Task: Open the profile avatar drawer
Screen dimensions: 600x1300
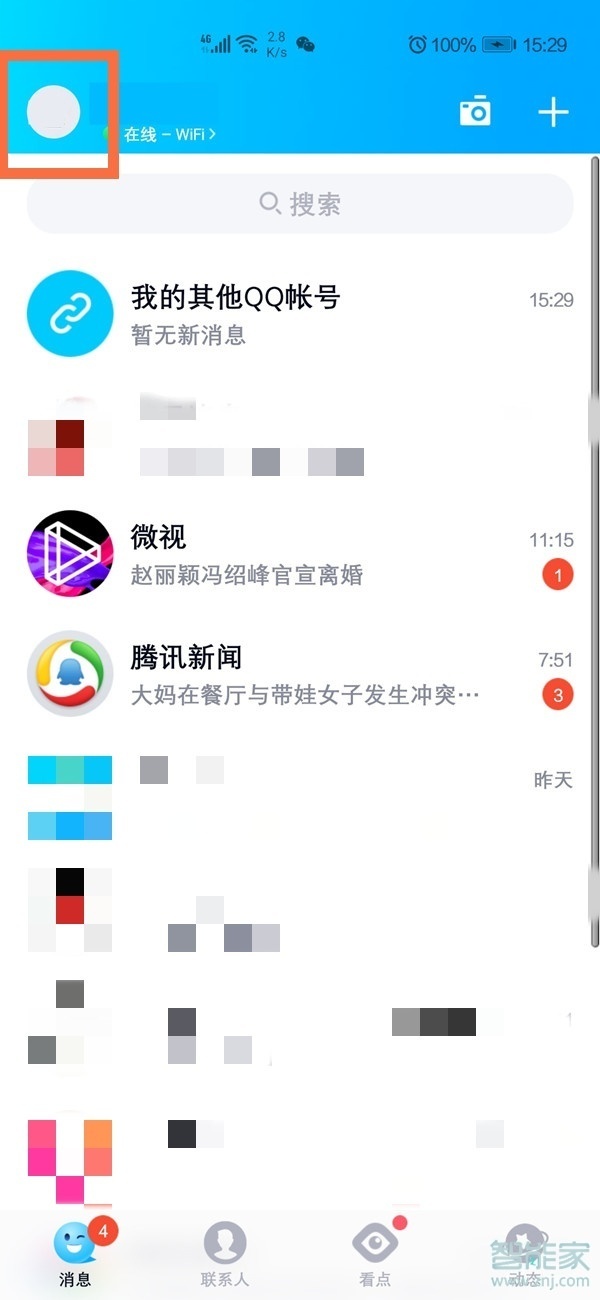Action: point(53,111)
